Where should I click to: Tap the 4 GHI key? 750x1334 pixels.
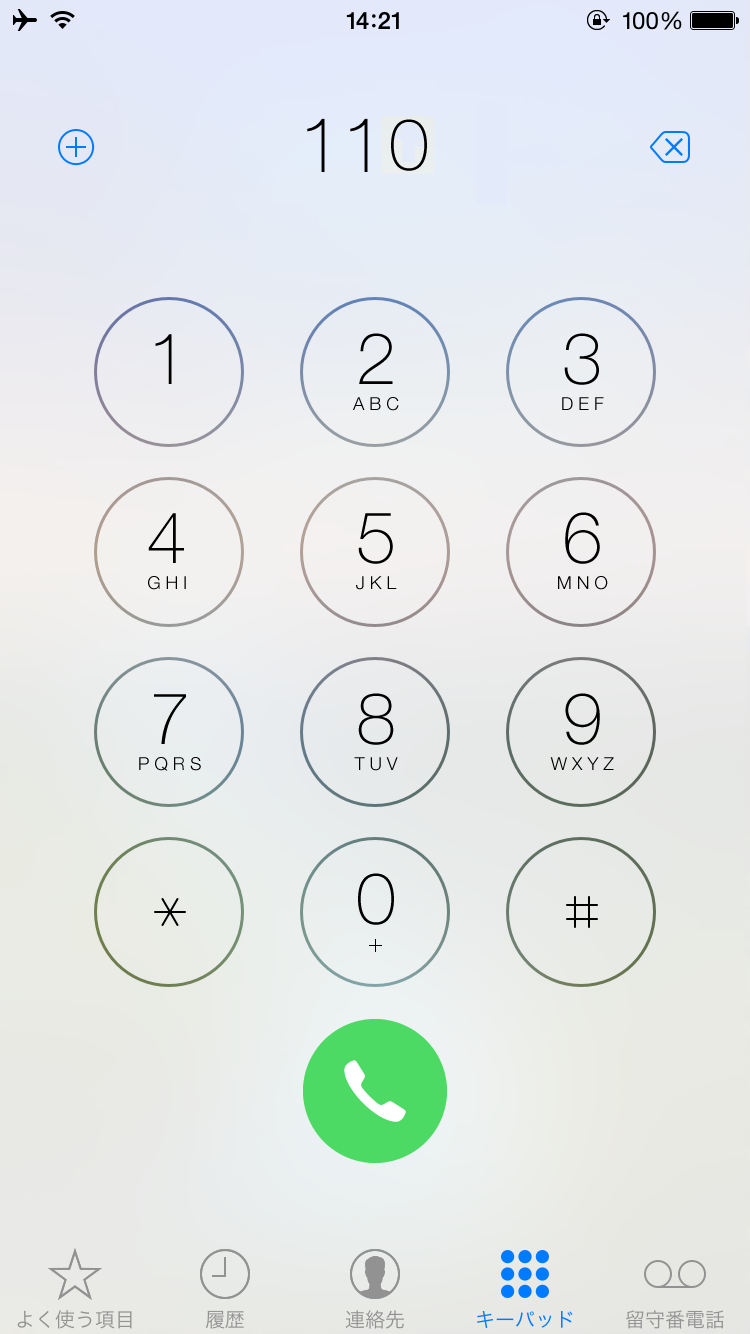(x=169, y=552)
